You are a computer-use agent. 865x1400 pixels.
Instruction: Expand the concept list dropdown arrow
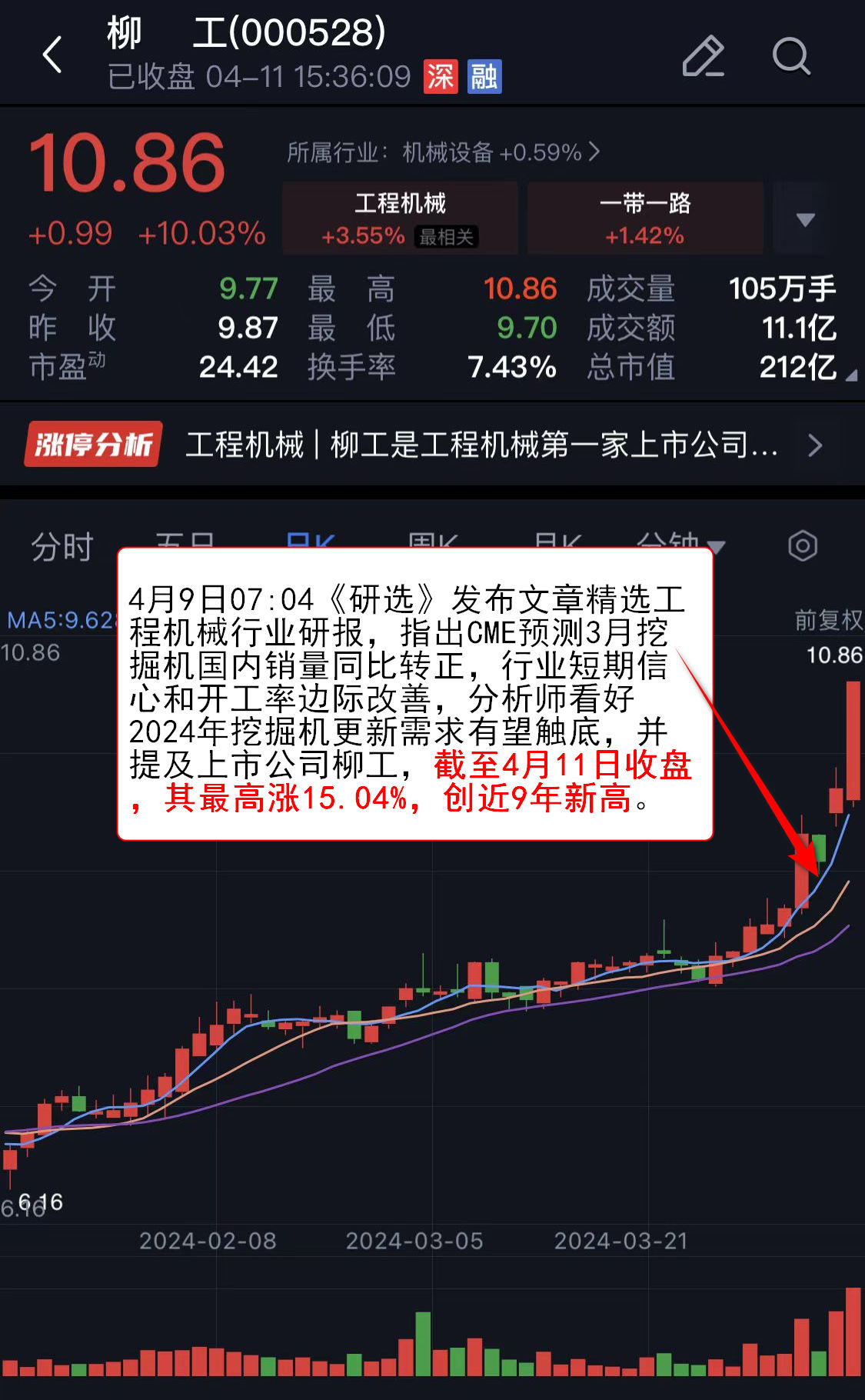click(x=805, y=220)
